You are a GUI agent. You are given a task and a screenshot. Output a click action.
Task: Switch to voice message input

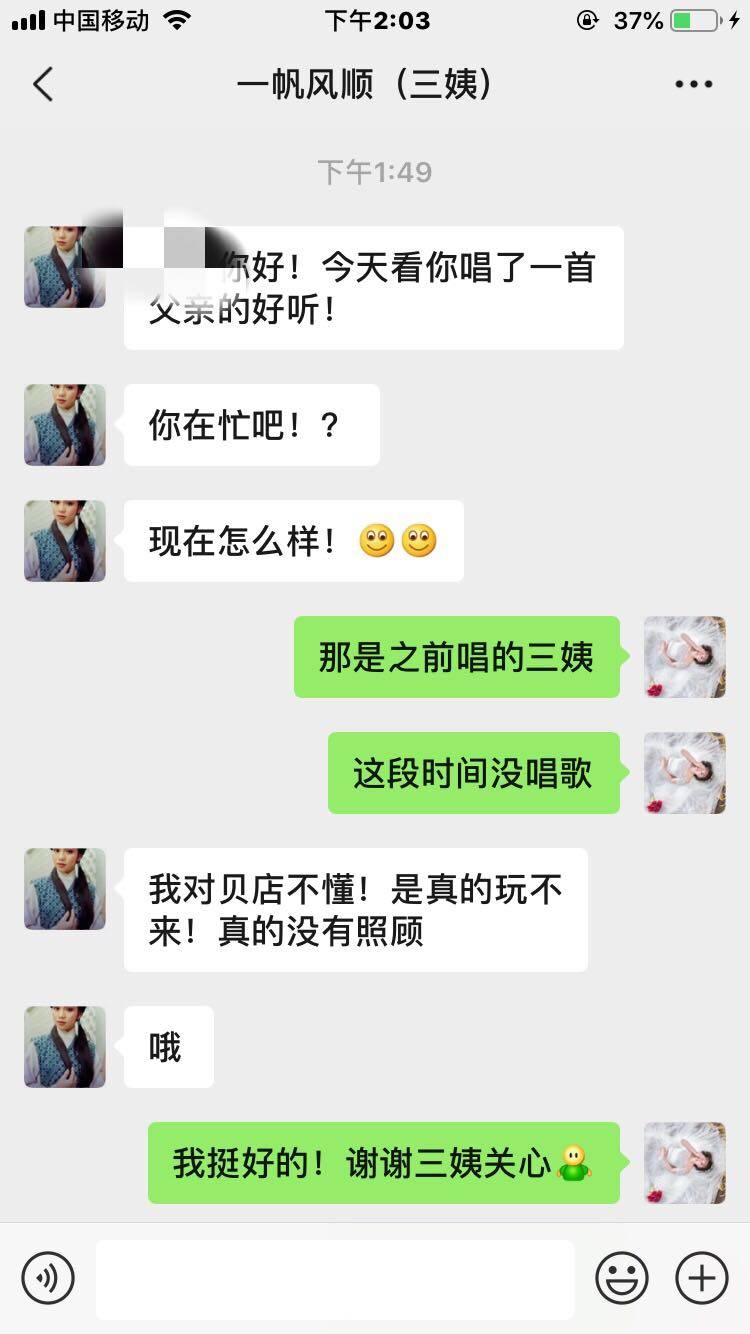(48, 1277)
